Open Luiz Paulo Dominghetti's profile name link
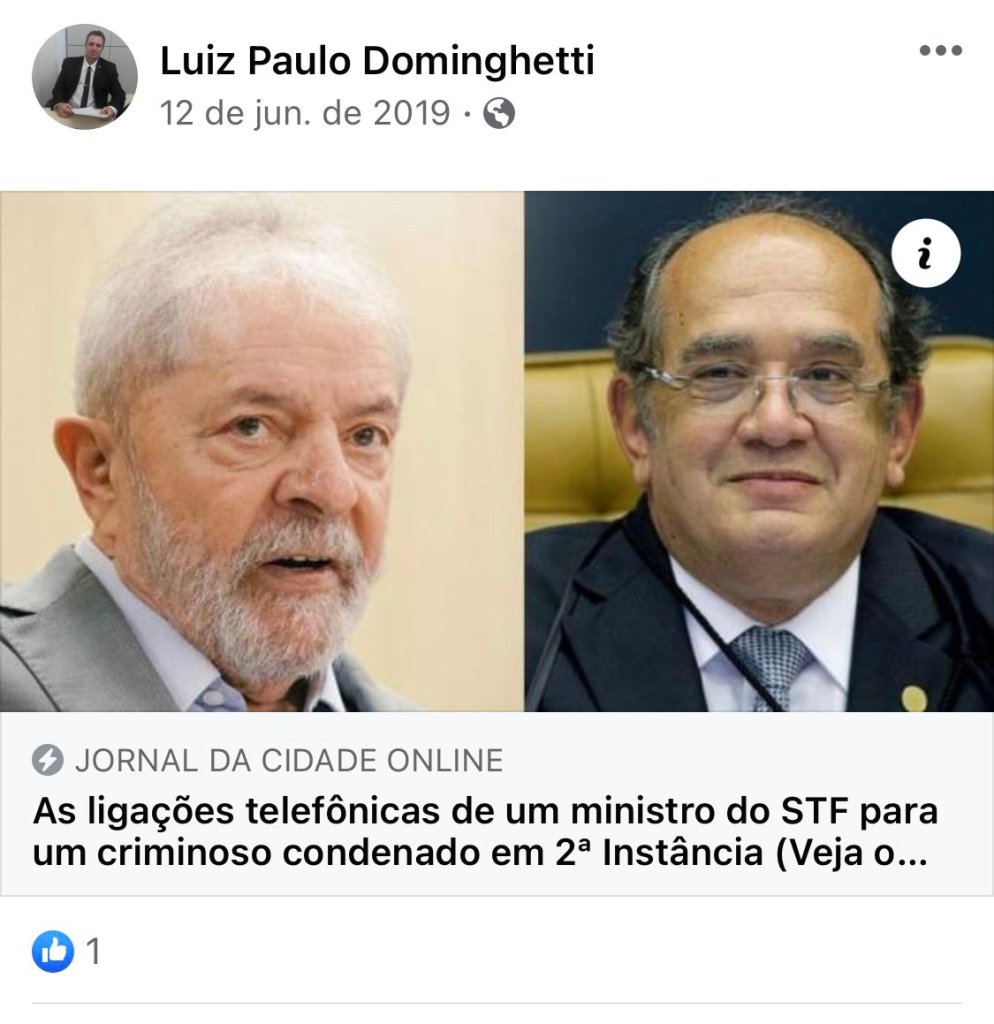The image size is (994, 1024). (x=377, y=61)
